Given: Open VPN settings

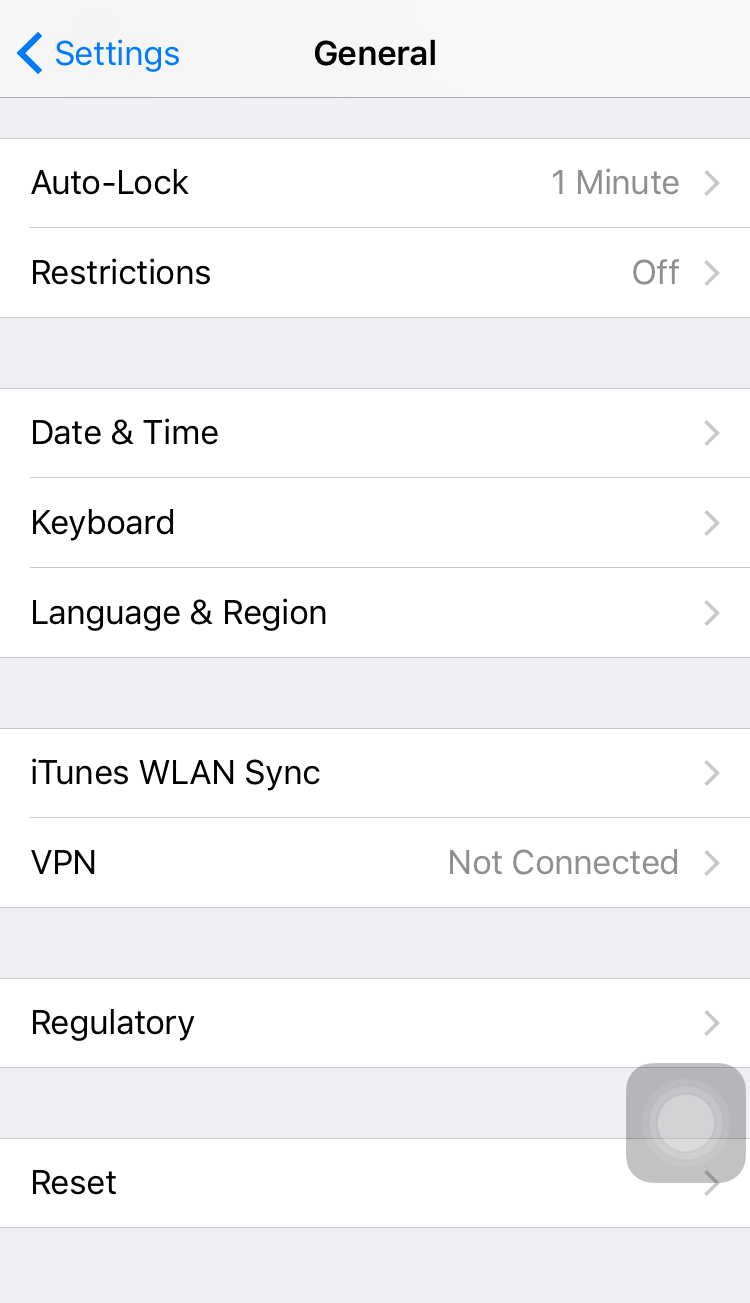Looking at the screenshot, I should point(375,863).
